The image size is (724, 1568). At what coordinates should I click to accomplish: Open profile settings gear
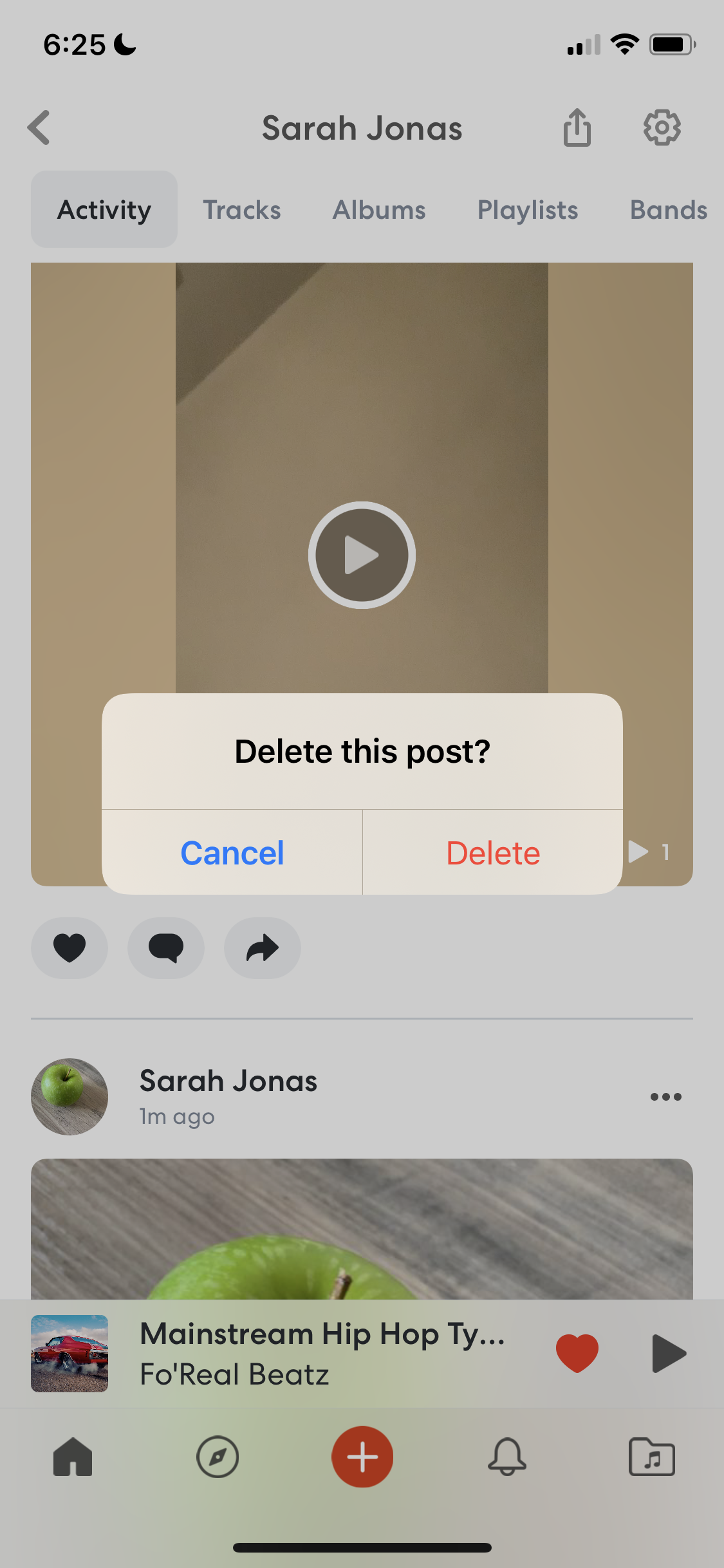(x=662, y=127)
